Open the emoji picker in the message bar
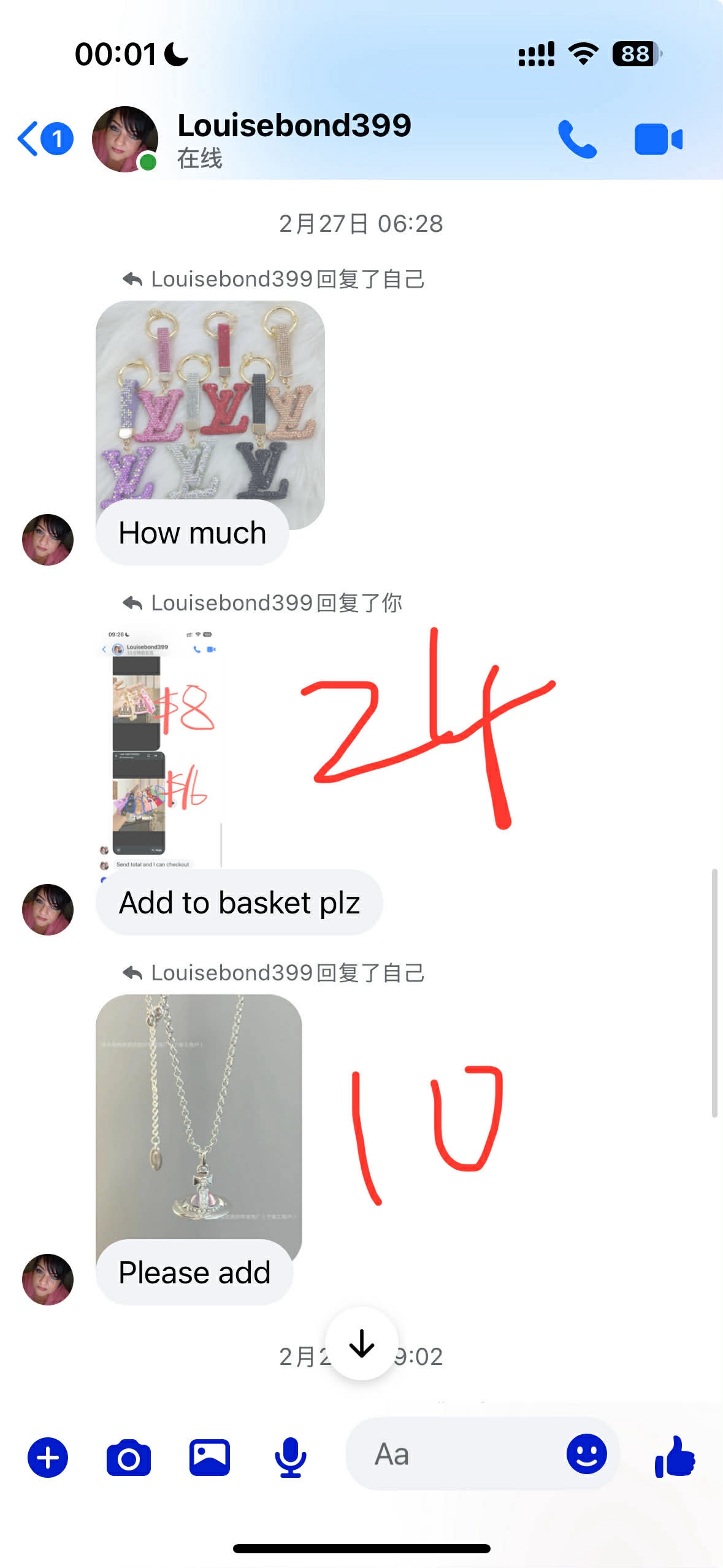Viewport: 723px width, 1568px height. pyautogui.click(x=586, y=1454)
